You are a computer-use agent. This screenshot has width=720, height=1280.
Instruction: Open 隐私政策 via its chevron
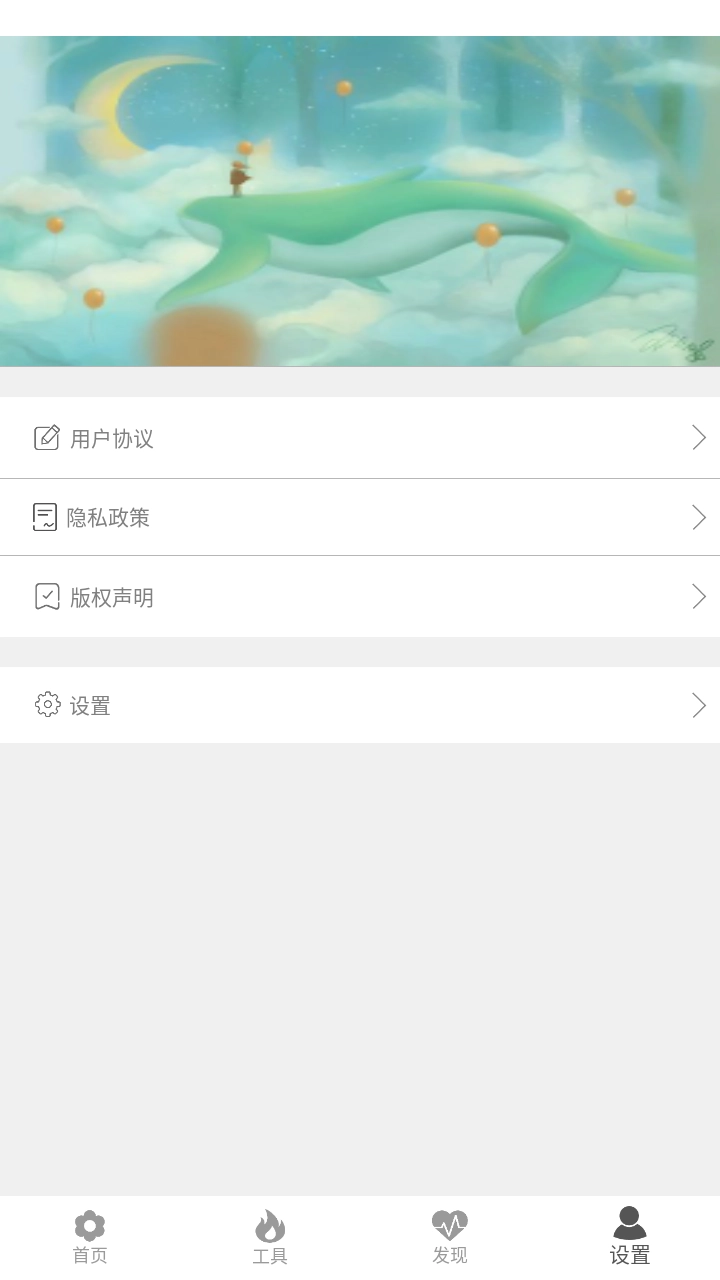pyautogui.click(x=699, y=517)
